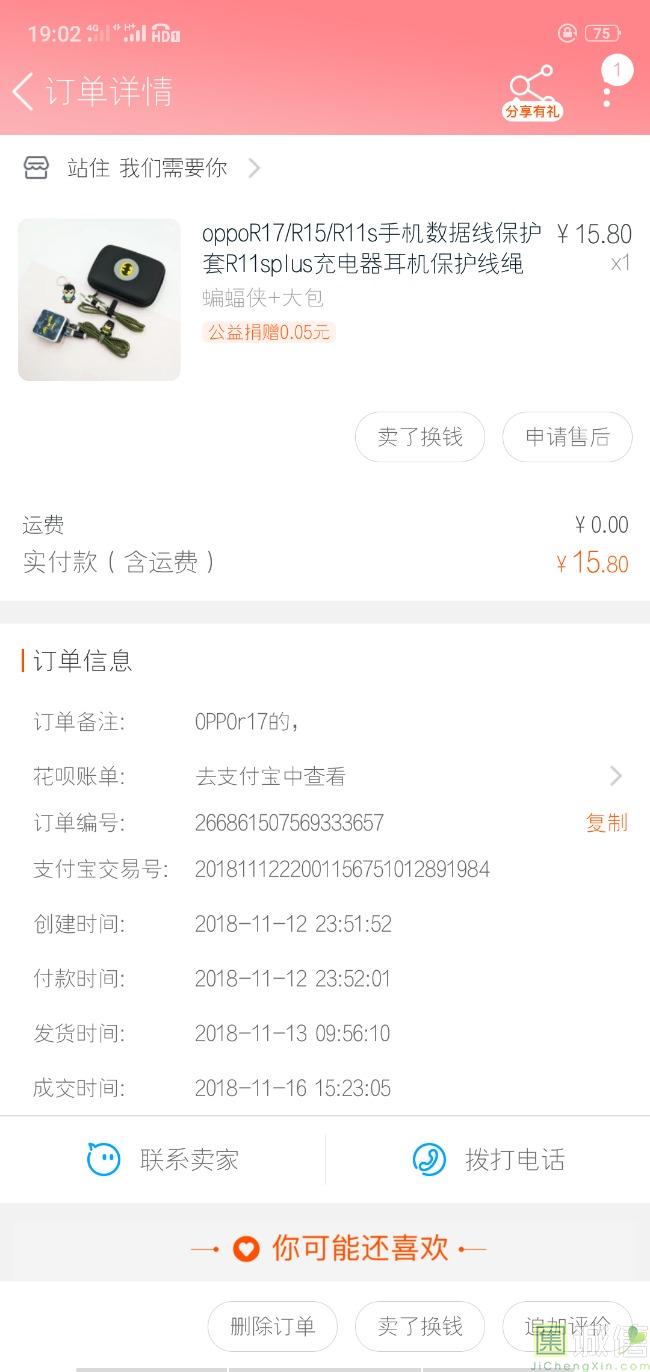Delete this order 删除订单
The image size is (650, 1372).
272,1327
